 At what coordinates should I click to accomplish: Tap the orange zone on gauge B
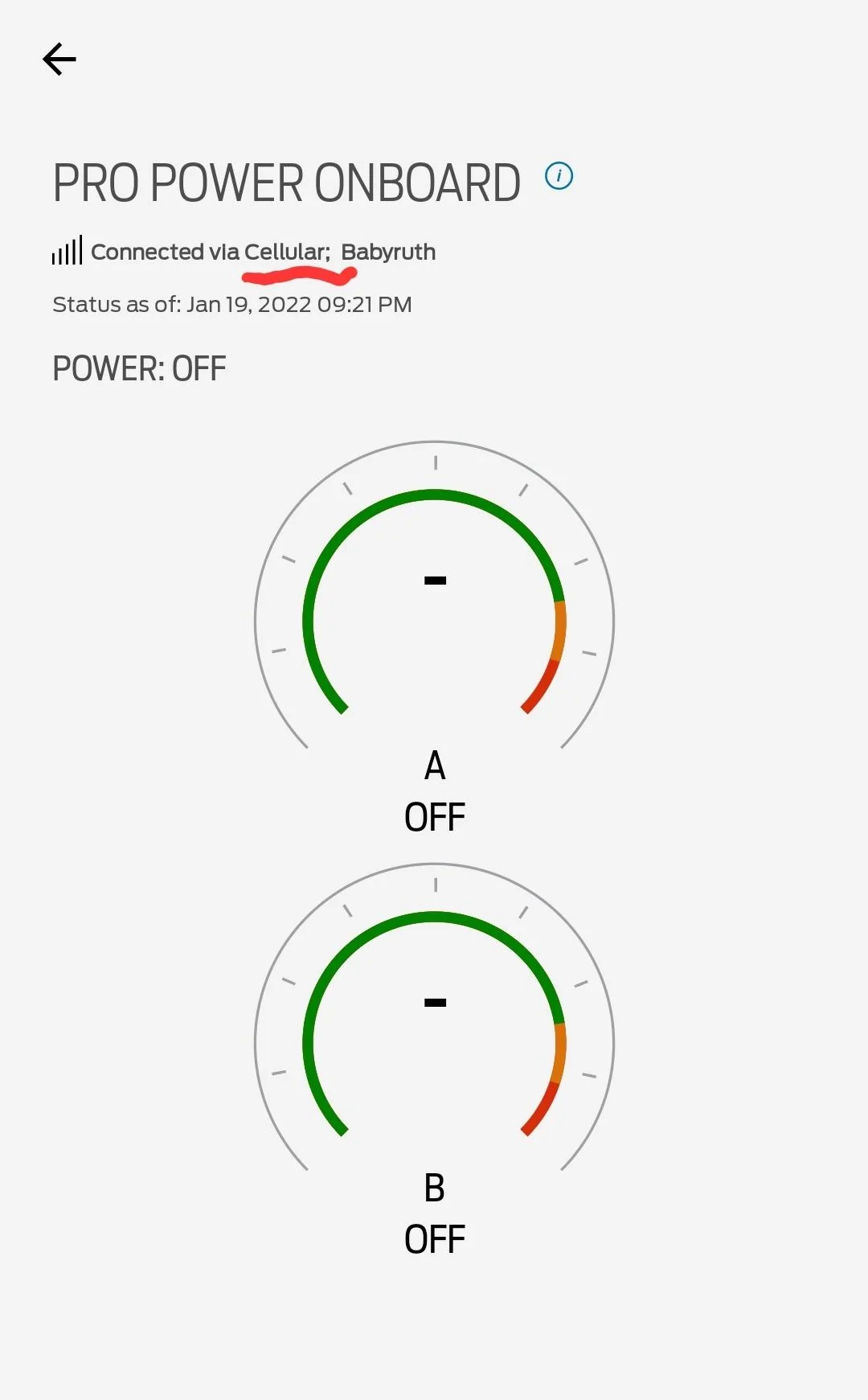(x=559, y=1053)
